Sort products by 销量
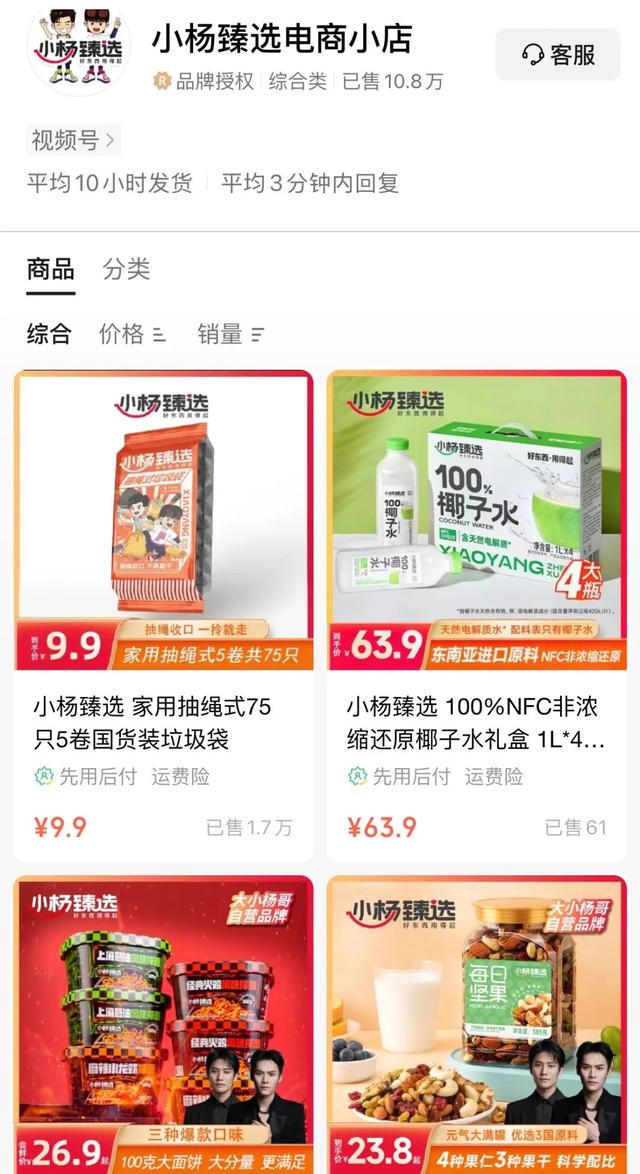The height and width of the screenshot is (1174, 640). point(230,334)
